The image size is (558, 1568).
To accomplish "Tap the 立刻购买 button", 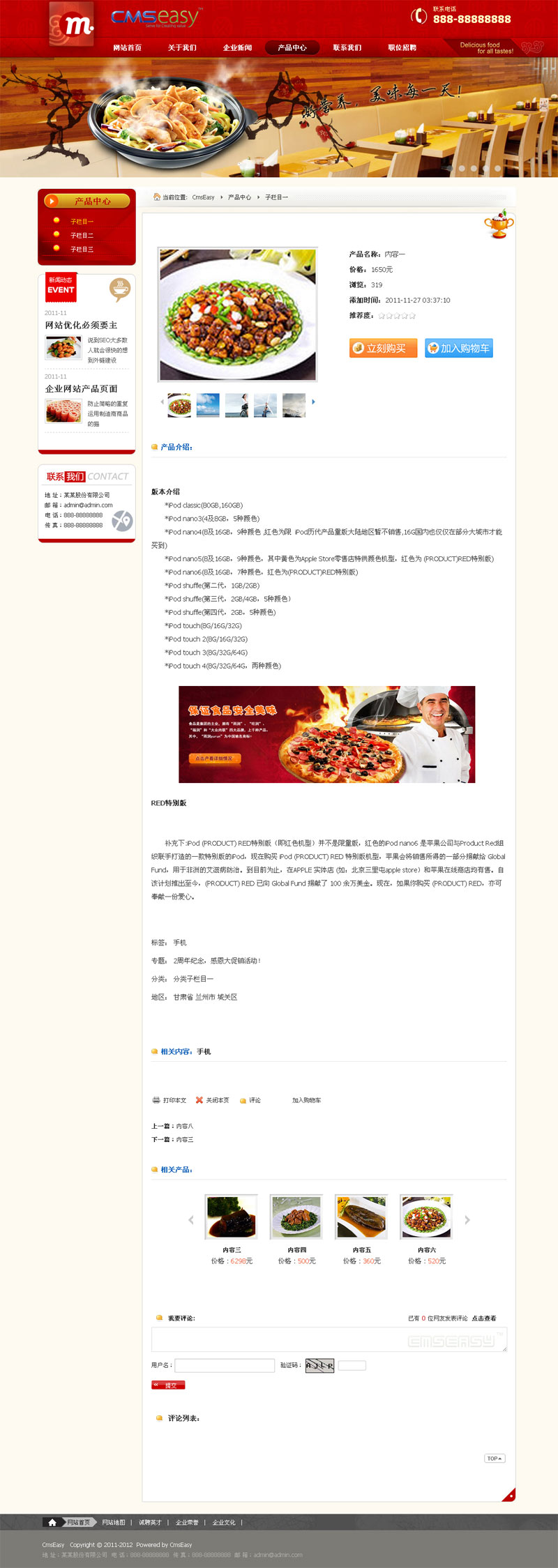I will click(383, 348).
